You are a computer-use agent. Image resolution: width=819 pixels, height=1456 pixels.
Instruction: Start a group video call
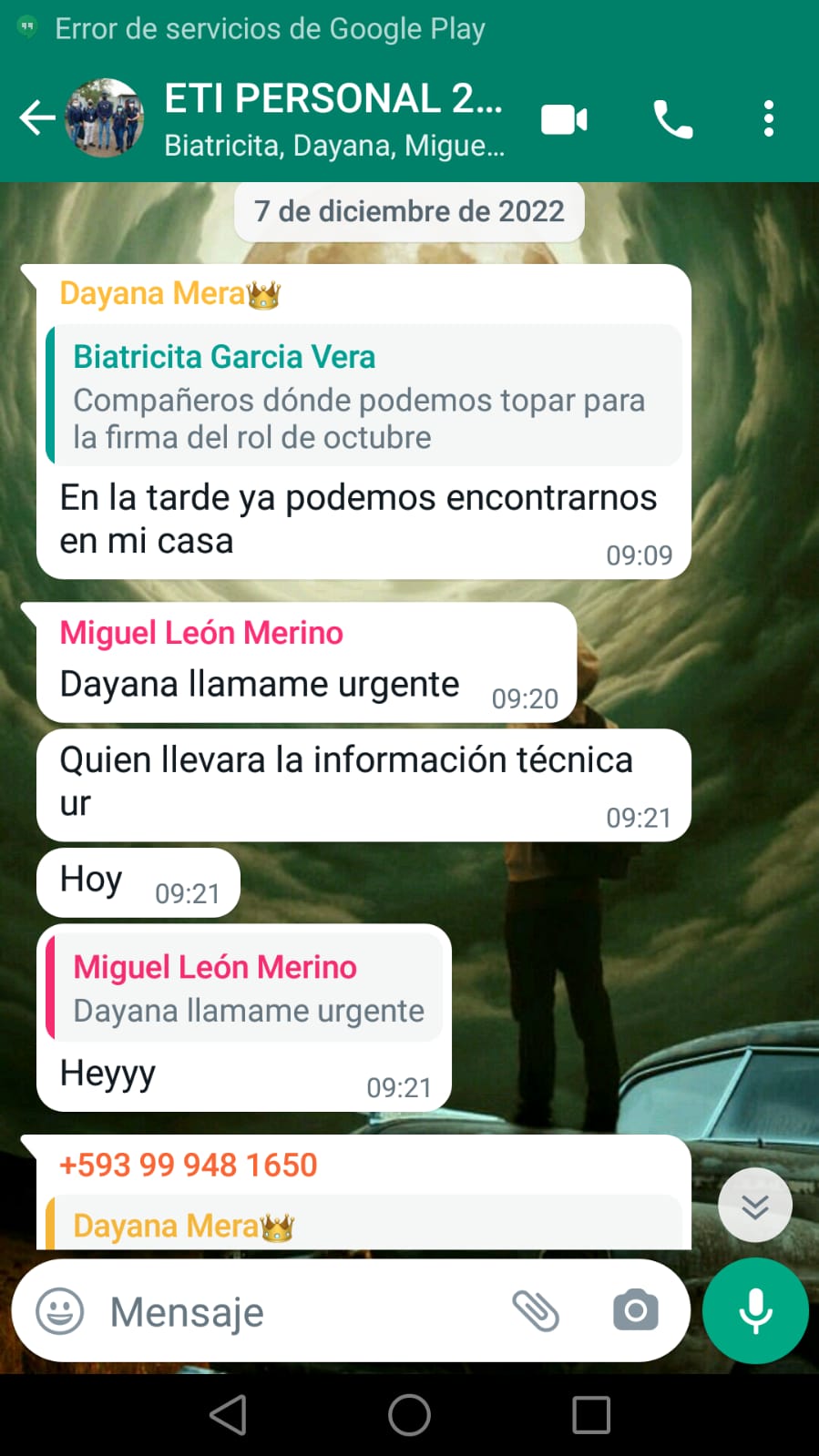pos(564,119)
